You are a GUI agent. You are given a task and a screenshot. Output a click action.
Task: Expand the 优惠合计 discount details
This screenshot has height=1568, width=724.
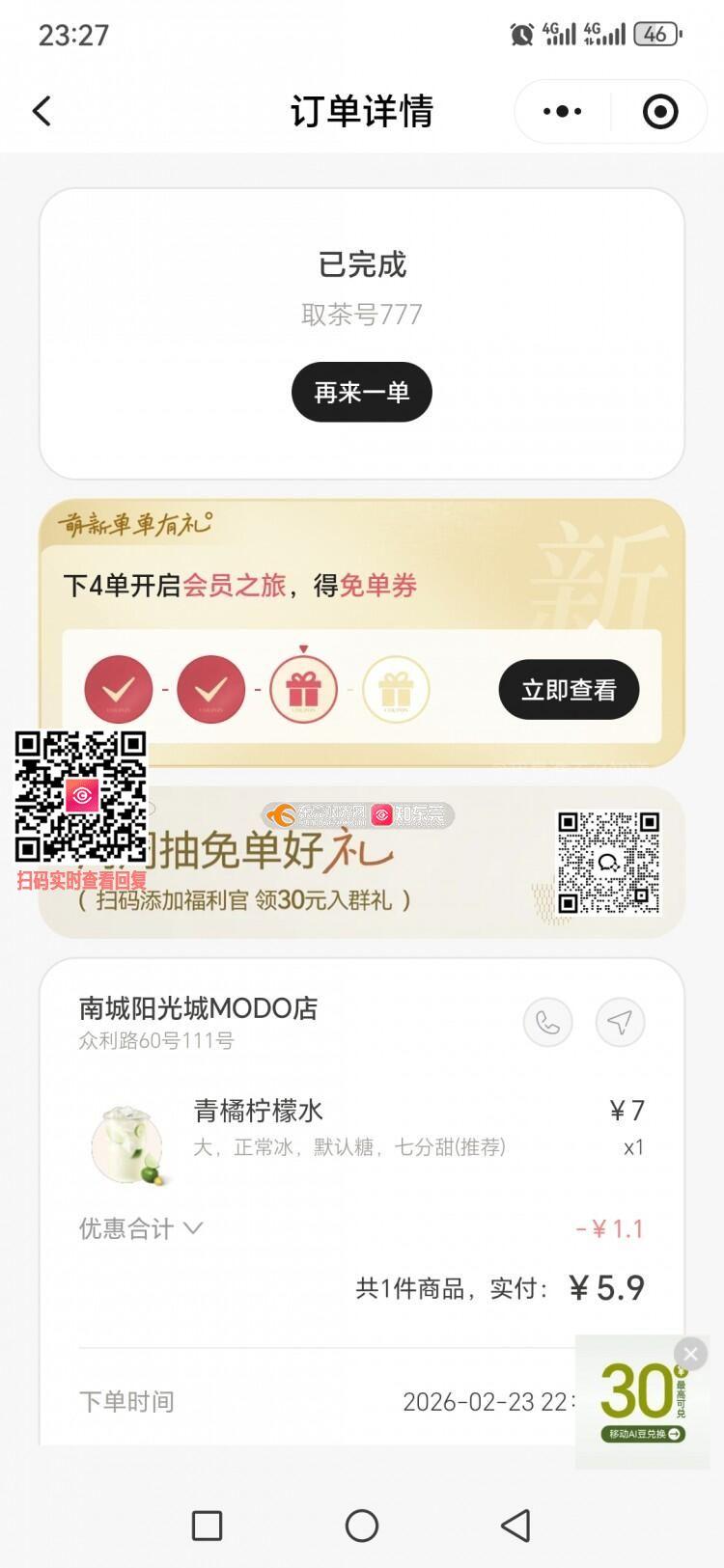click(141, 1228)
